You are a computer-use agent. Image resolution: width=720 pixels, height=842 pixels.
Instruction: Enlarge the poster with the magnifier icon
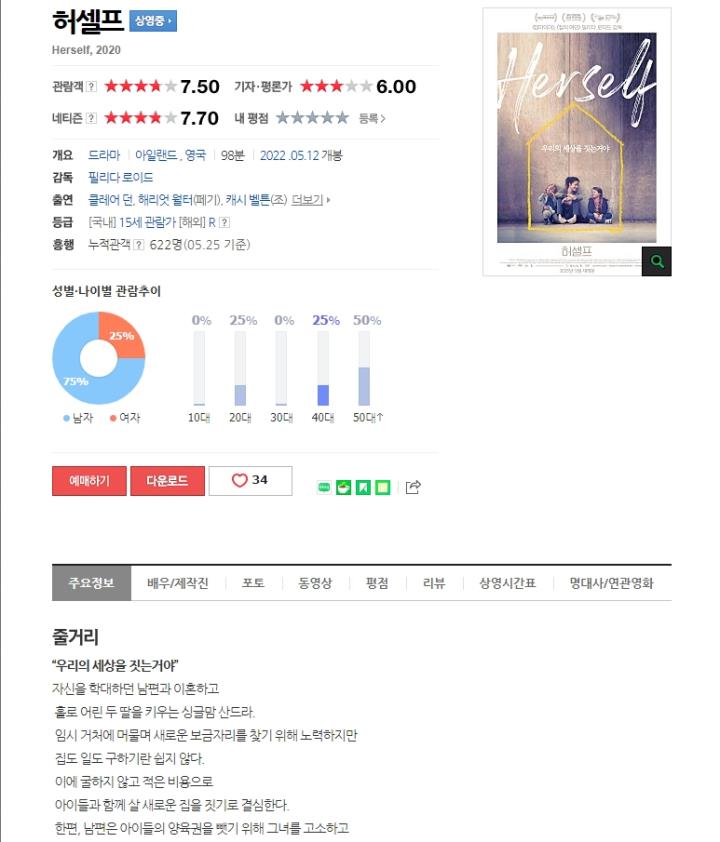(x=657, y=262)
